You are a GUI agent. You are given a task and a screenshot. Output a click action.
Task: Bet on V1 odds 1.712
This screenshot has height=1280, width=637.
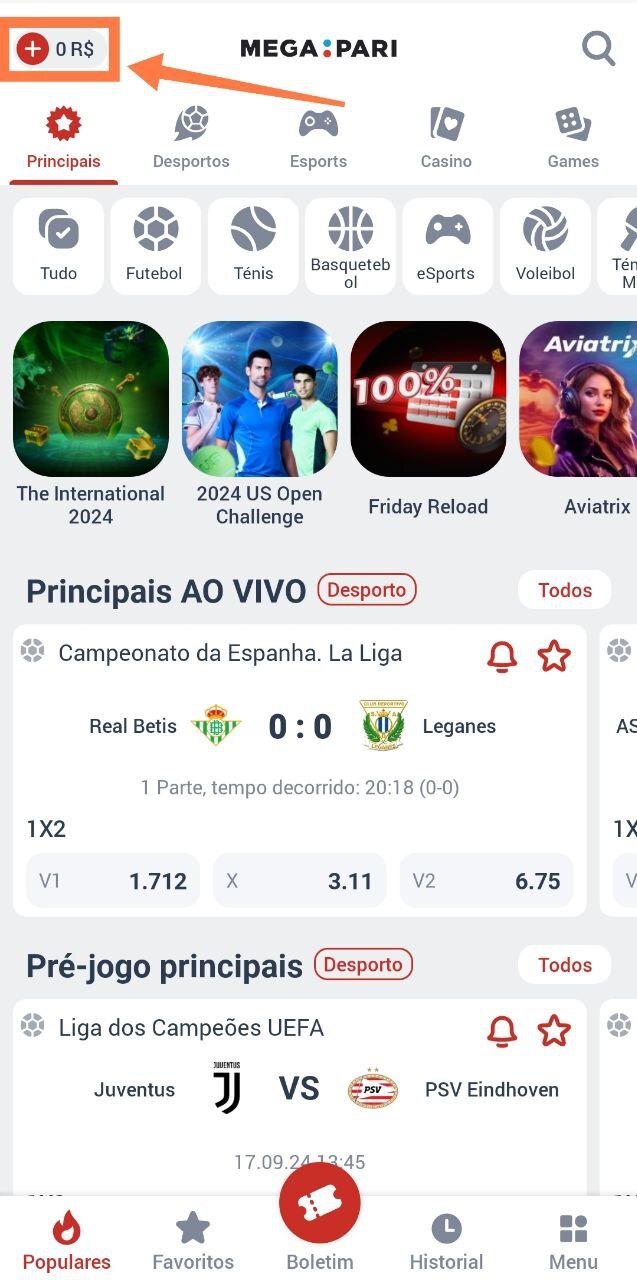112,881
